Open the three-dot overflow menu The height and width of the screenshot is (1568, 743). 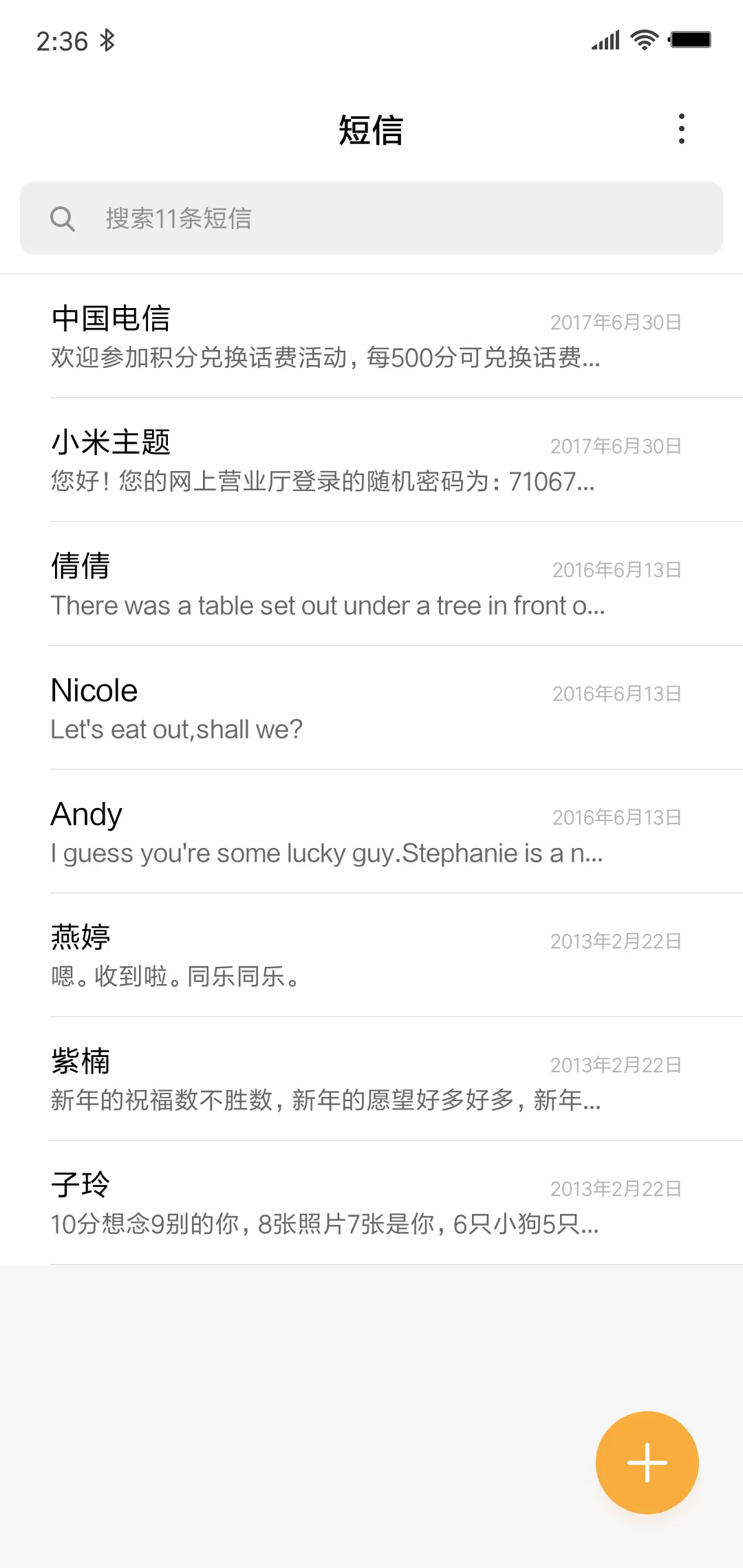point(682,129)
